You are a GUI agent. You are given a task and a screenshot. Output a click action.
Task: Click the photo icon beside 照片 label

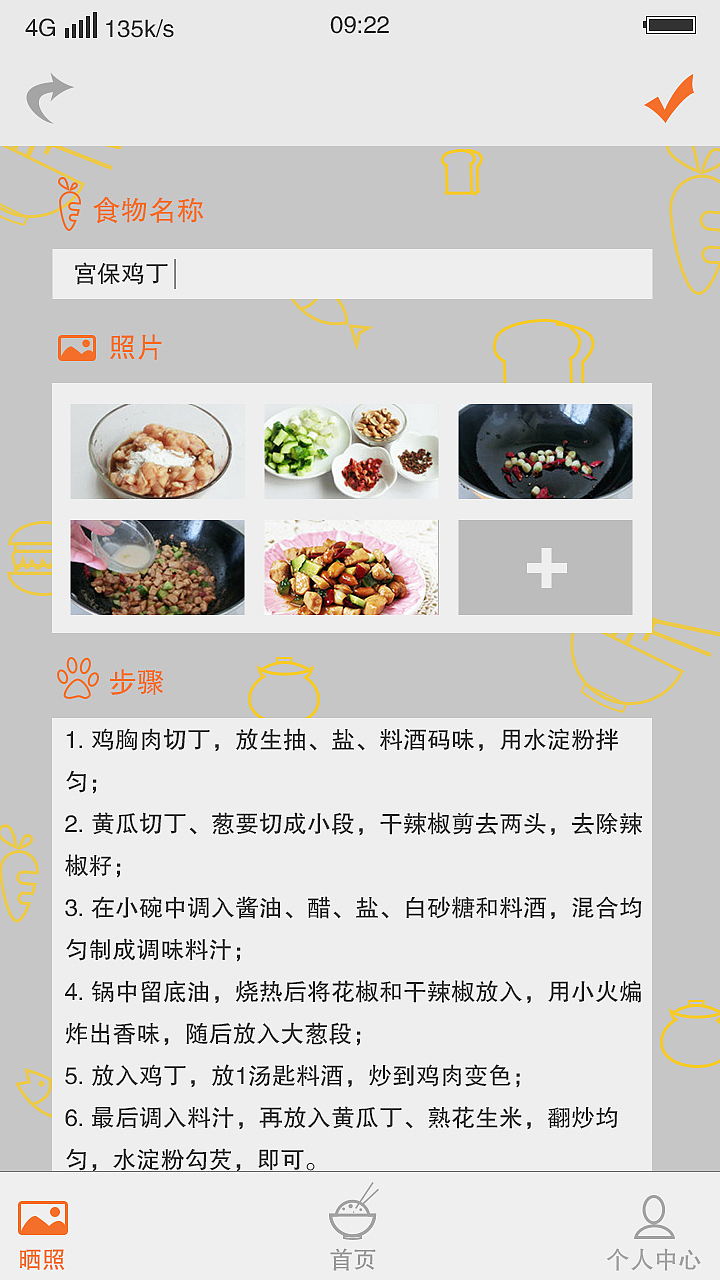(77, 346)
